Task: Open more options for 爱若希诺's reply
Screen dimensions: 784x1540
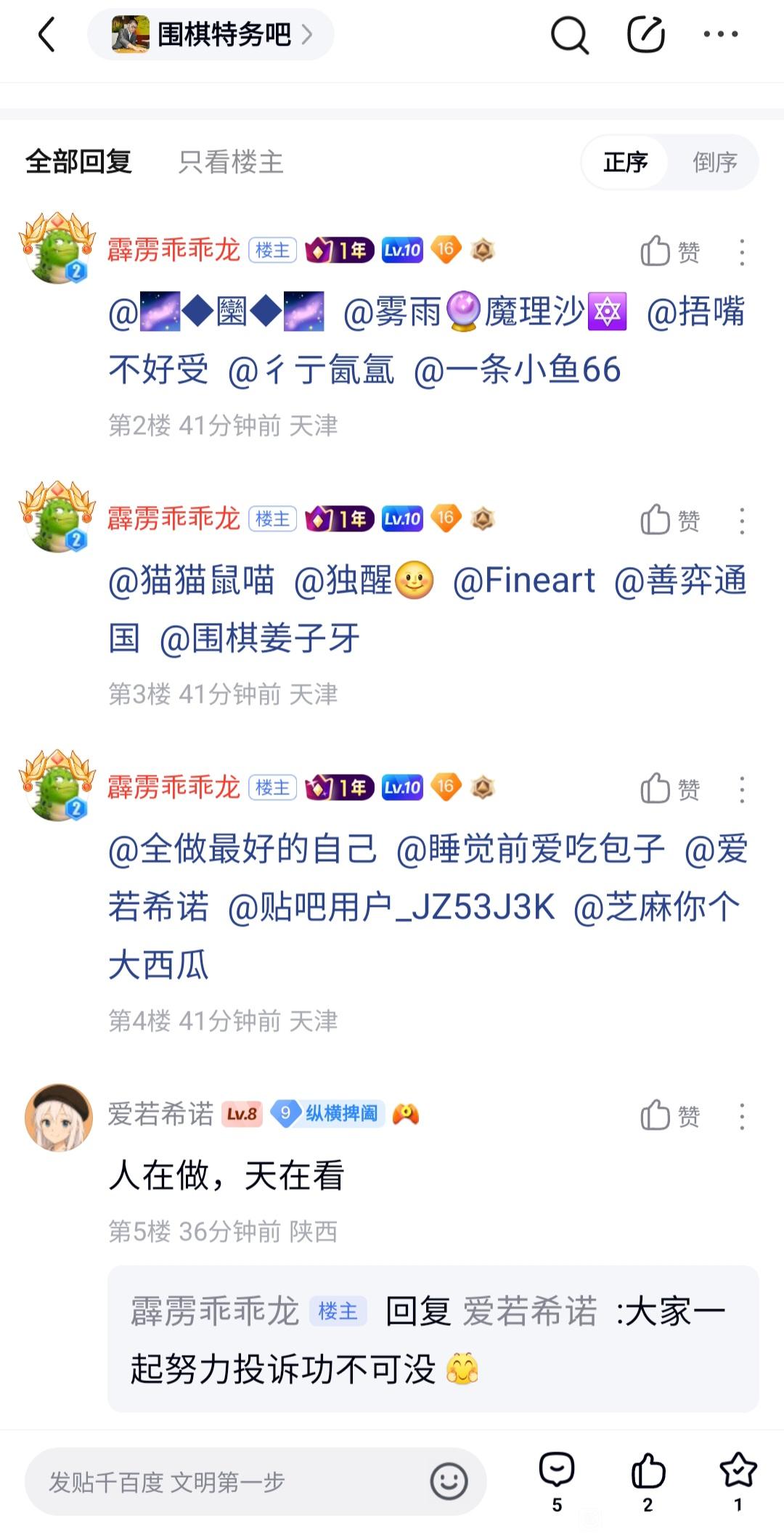Action: (741, 1116)
